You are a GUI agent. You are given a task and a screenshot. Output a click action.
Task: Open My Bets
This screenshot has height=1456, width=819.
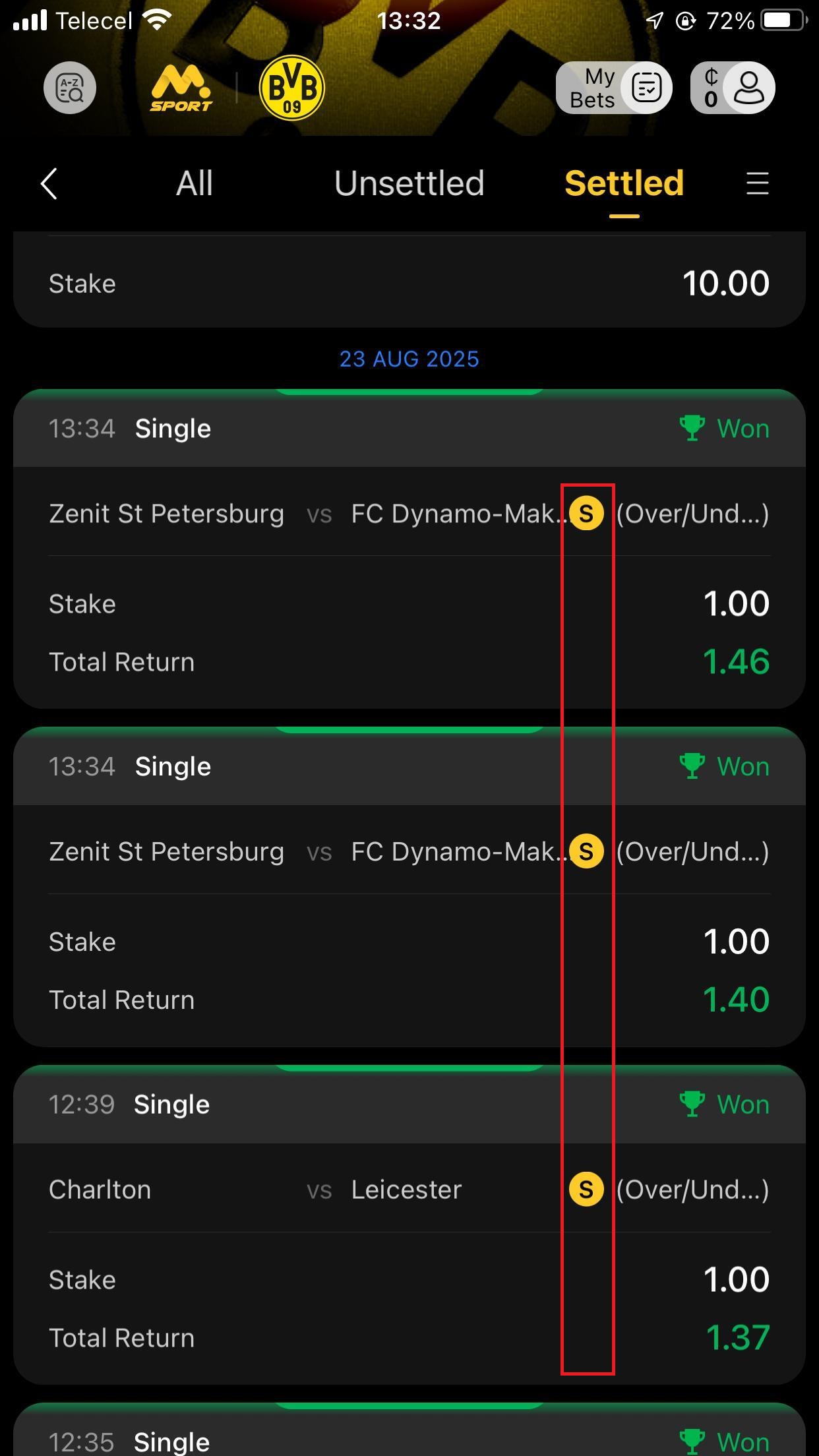tap(614, 88)
